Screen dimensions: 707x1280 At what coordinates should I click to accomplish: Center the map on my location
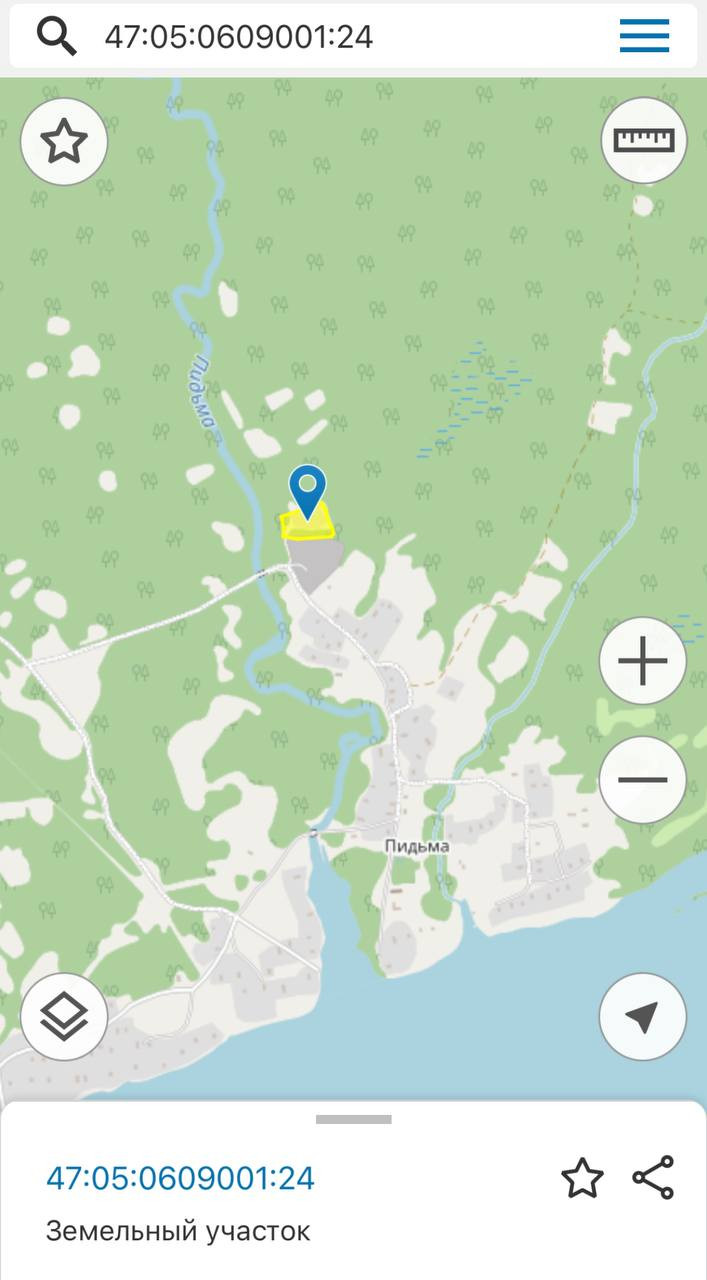point(643,1017)
